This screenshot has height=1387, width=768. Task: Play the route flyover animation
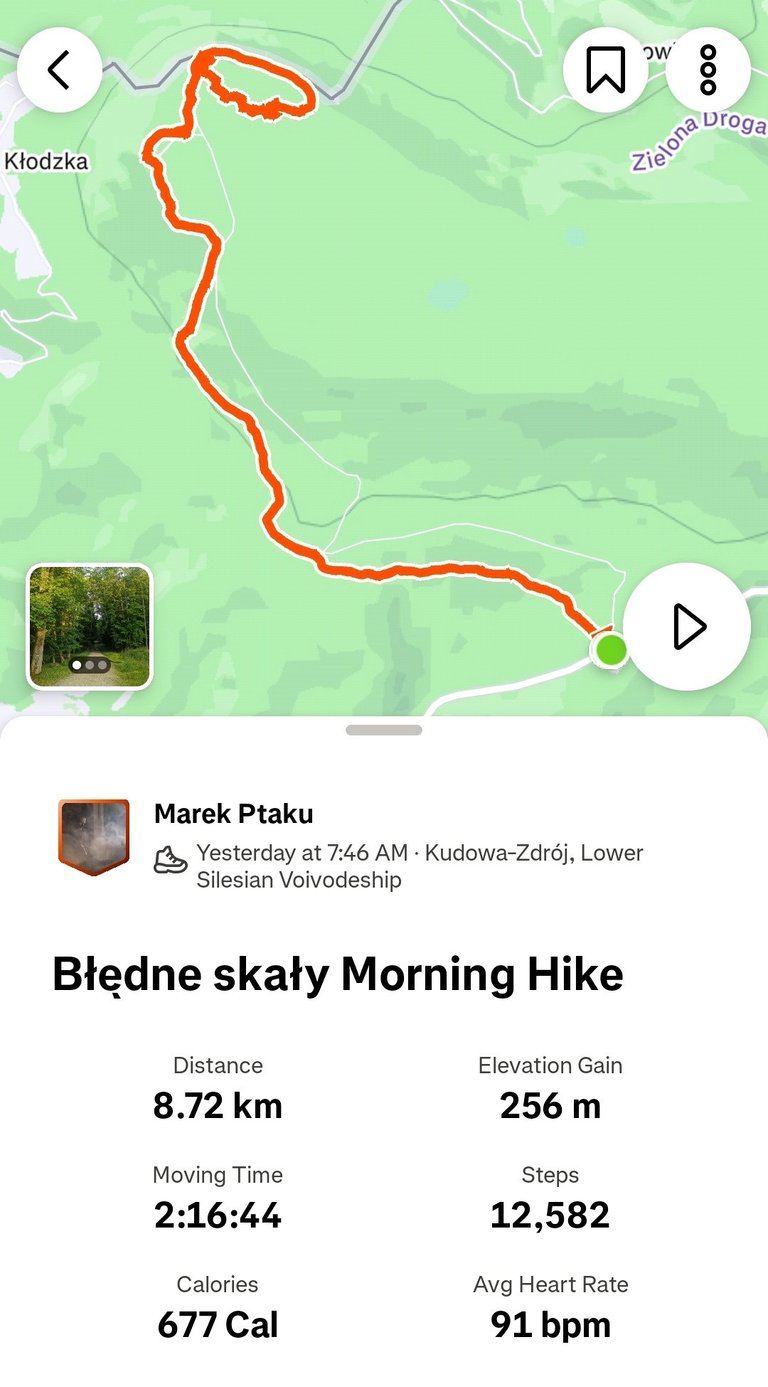(x=687, y=626)
